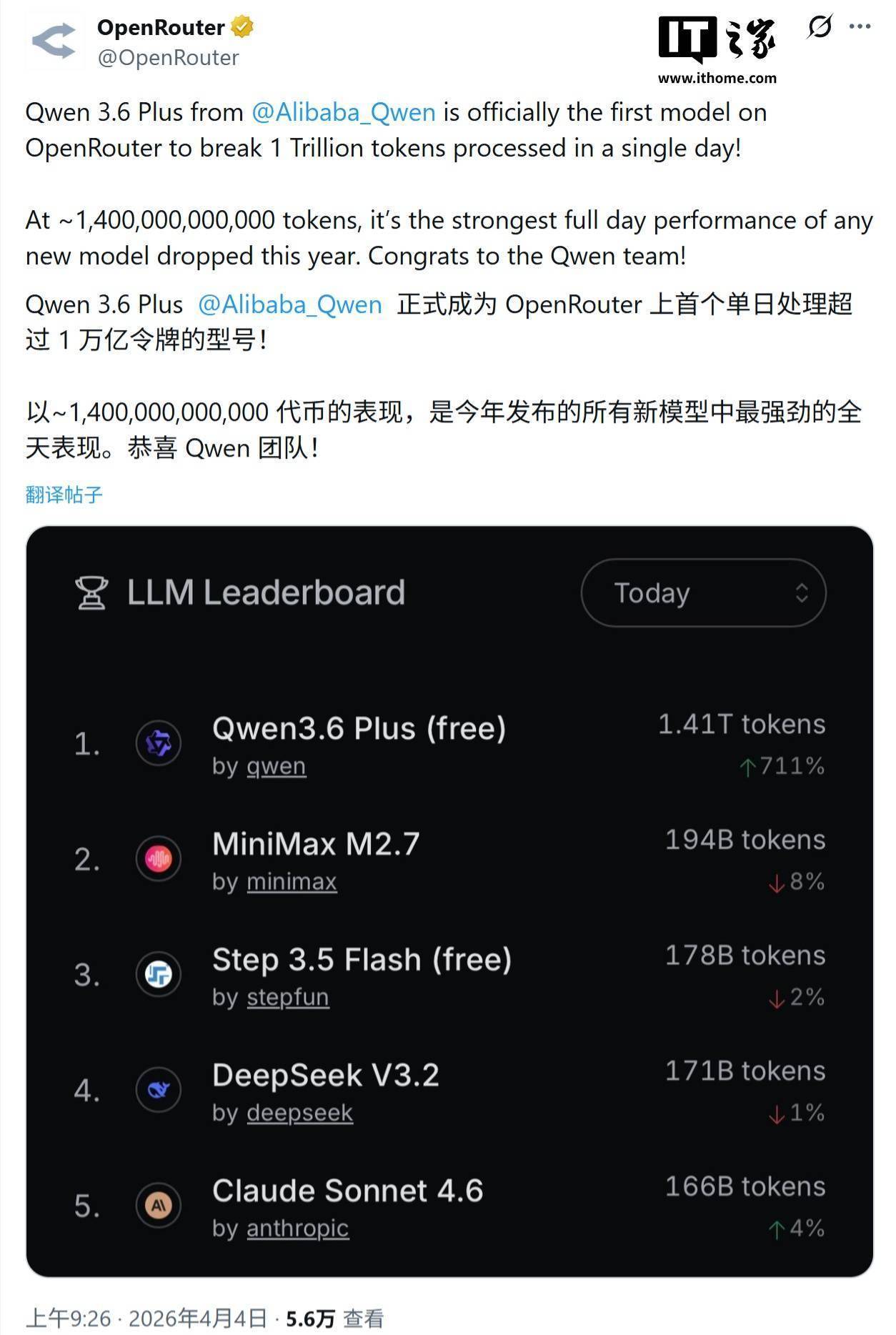This screenshot has width=896, height=1335.
Task: Open the deepseek author link
Action: tap(299, 1112)
